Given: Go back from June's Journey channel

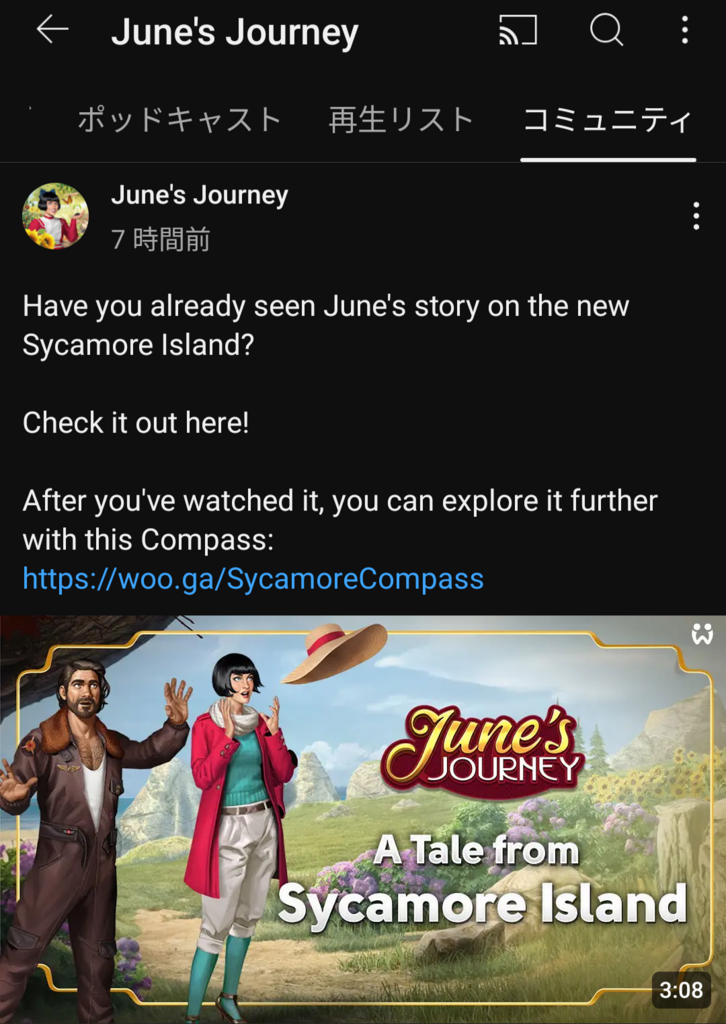Looking at the screenshot, I should click(x=52, y=31).
